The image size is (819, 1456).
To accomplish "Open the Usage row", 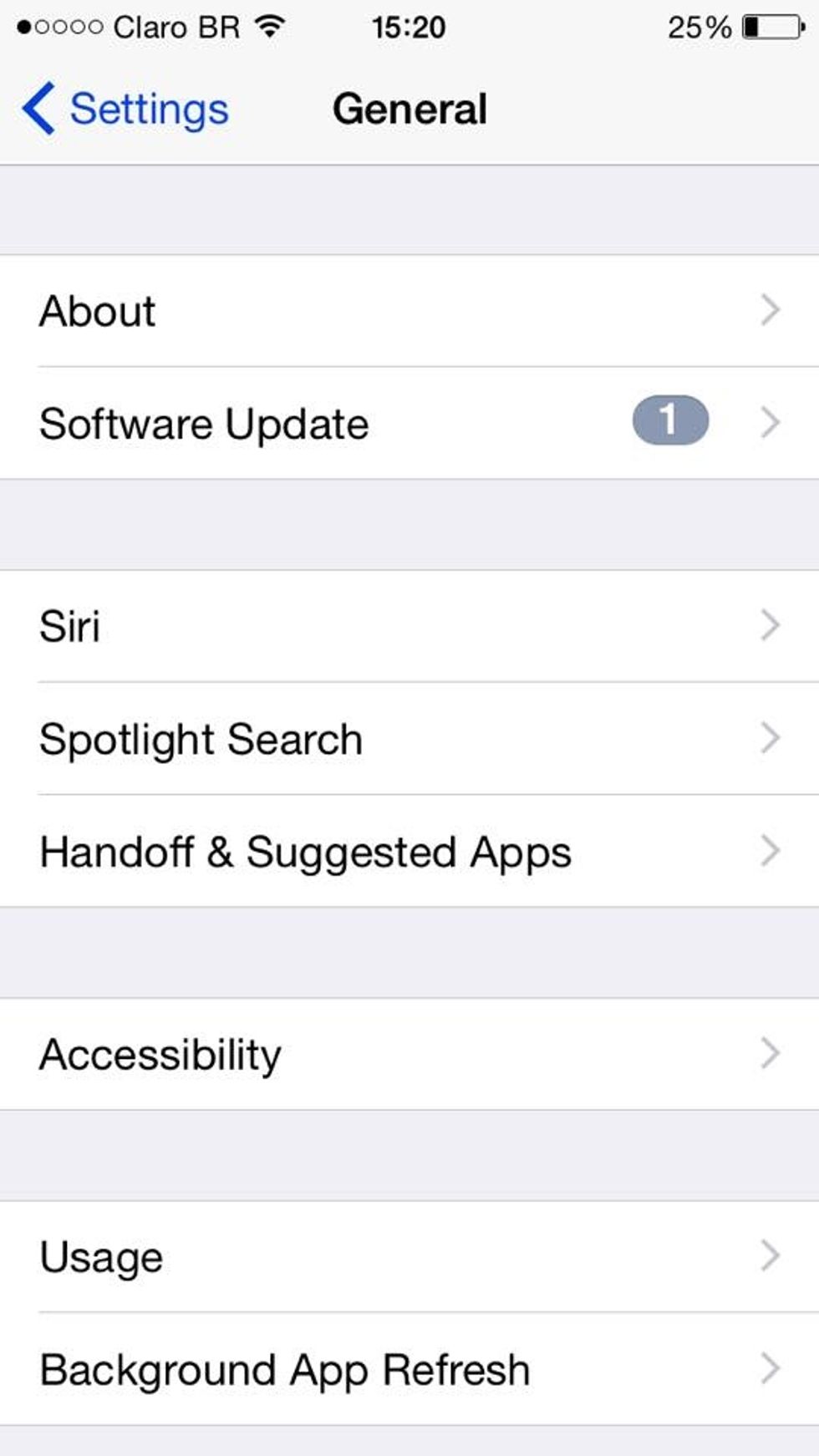I will (x=409, y=1257).
